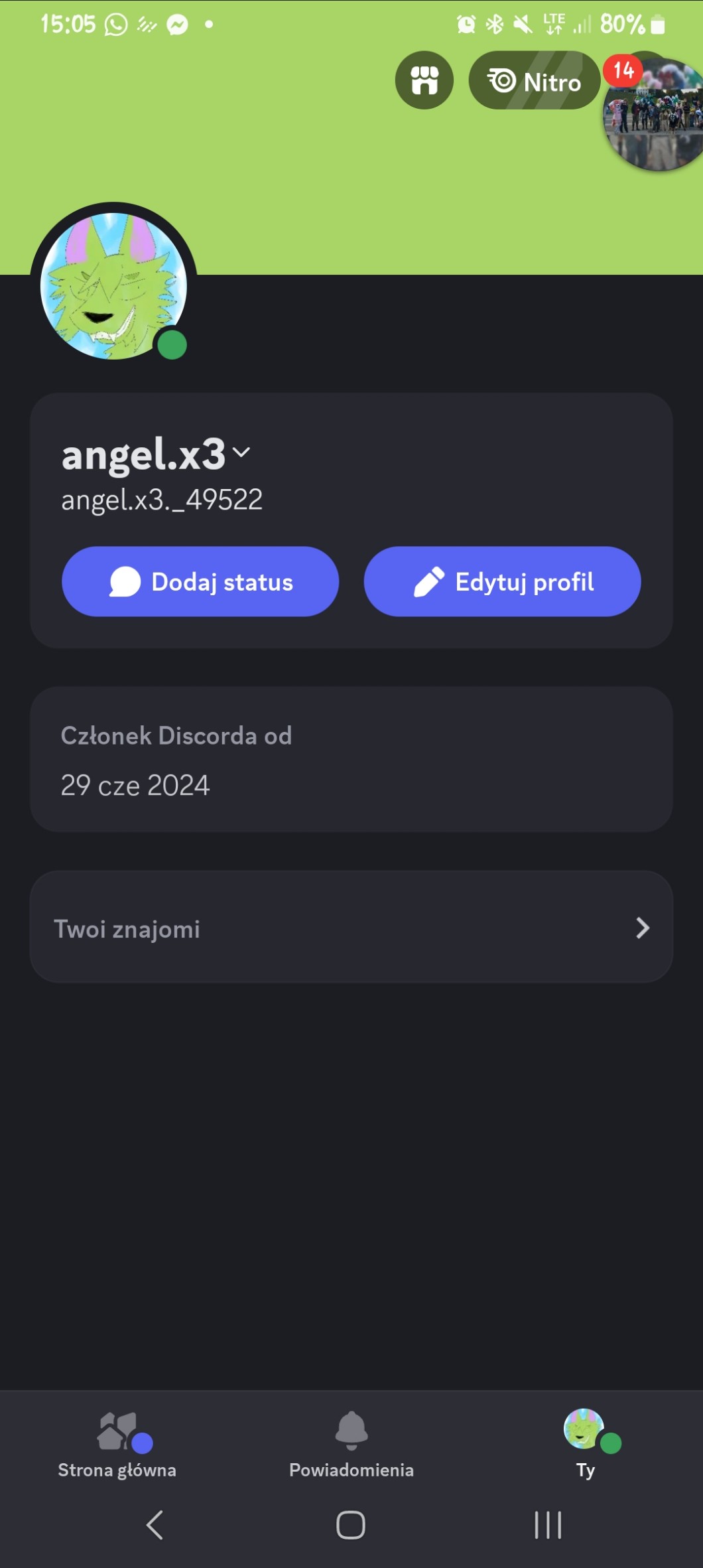The height and width of the screenshot is (1568, 703).
Task: Switch to Strona główna tab
Action: pyautogui.click(x=117, y=1445)
